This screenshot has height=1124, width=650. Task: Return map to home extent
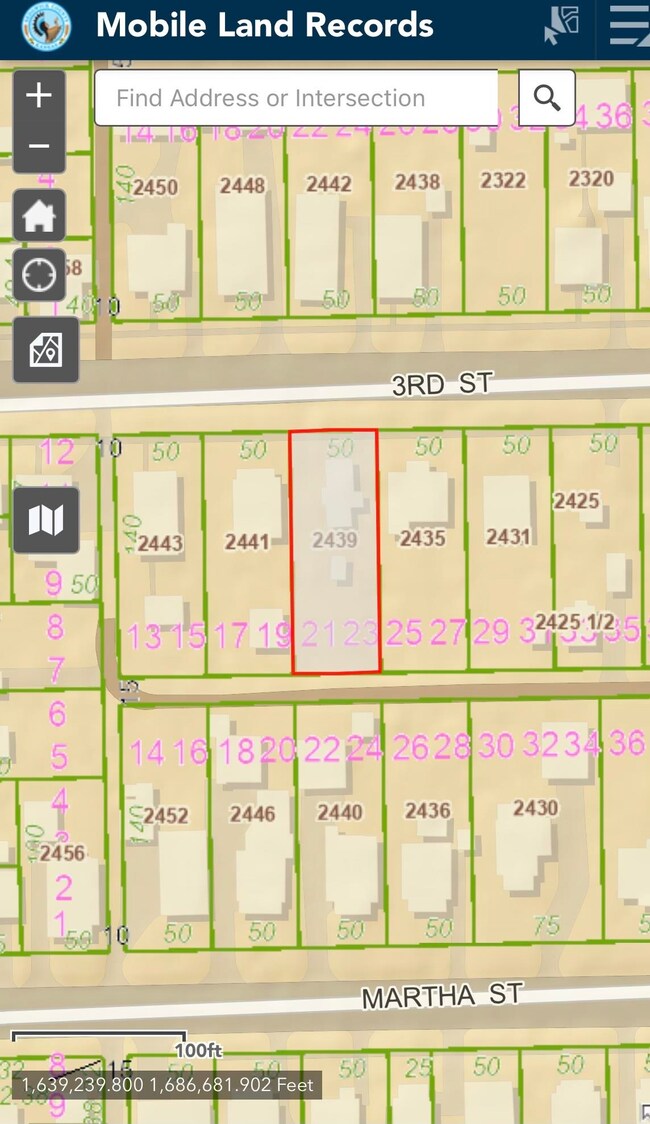(x=39, y=215)
